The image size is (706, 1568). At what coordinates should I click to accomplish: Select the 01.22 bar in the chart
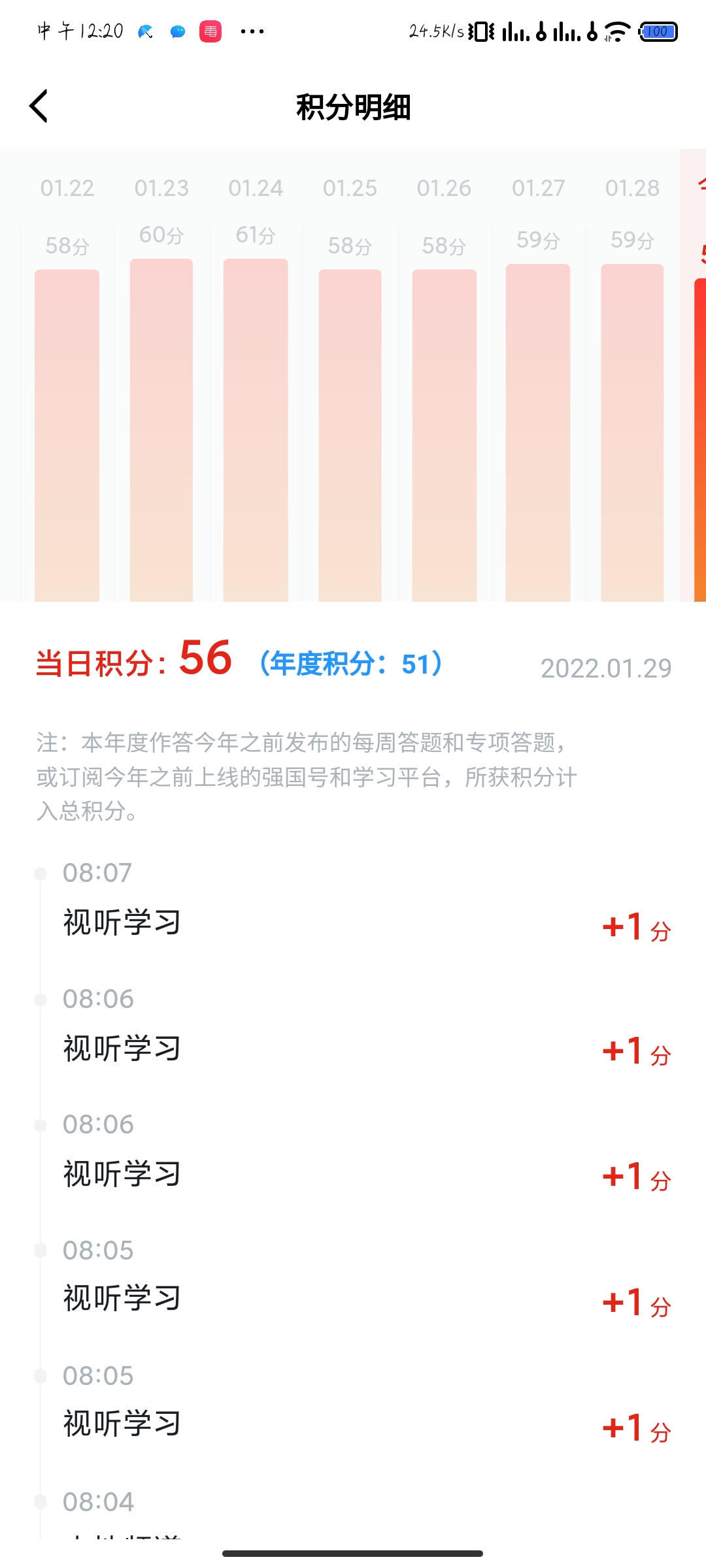tap(67, 431)
